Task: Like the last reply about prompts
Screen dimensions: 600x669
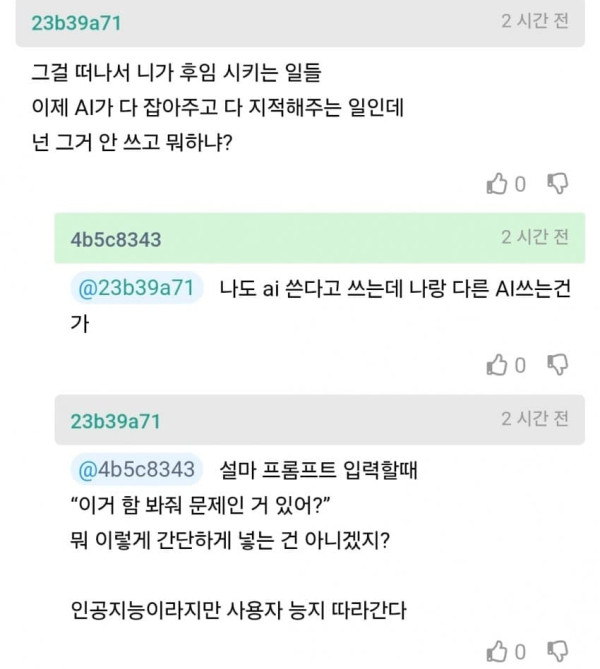Action: tap(497, 652)
